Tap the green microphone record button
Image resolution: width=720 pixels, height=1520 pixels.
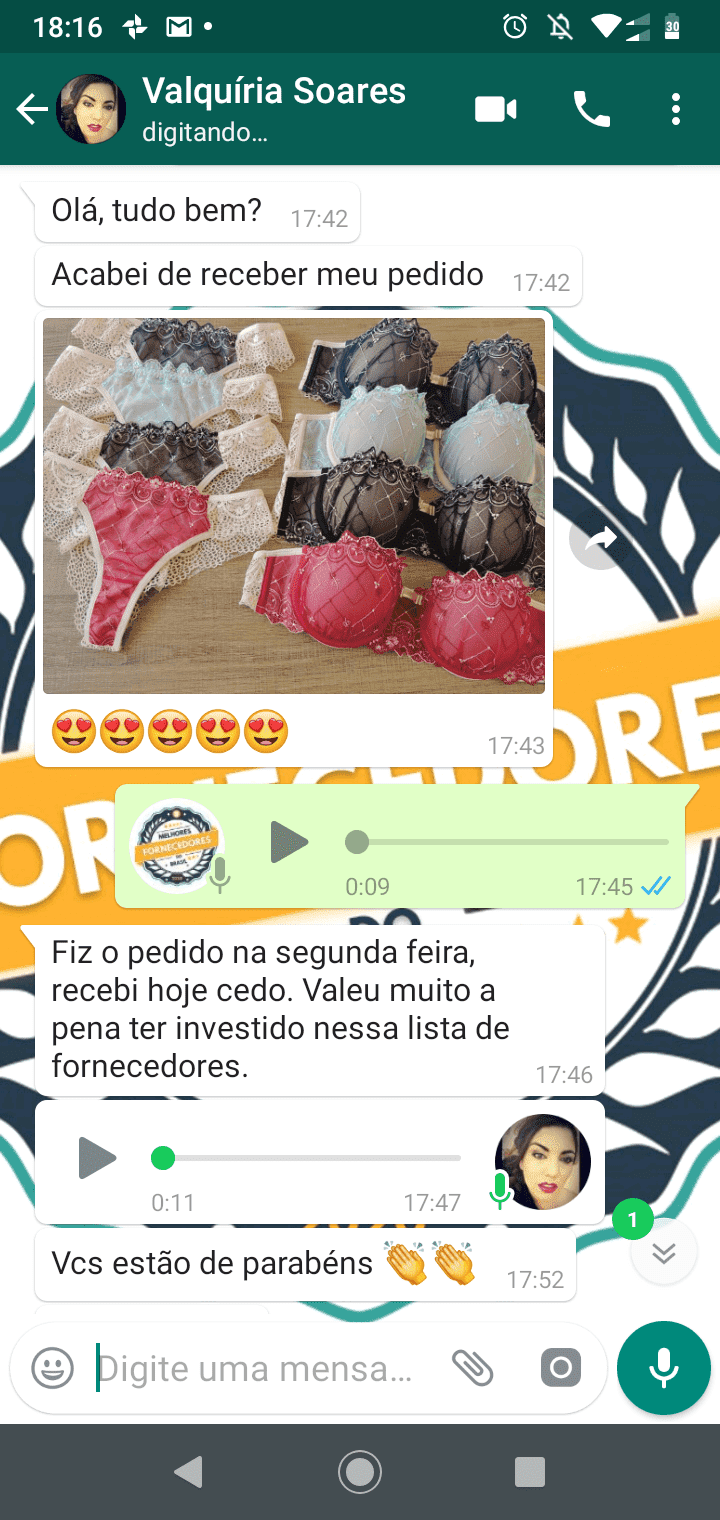tap(664, 1368)
